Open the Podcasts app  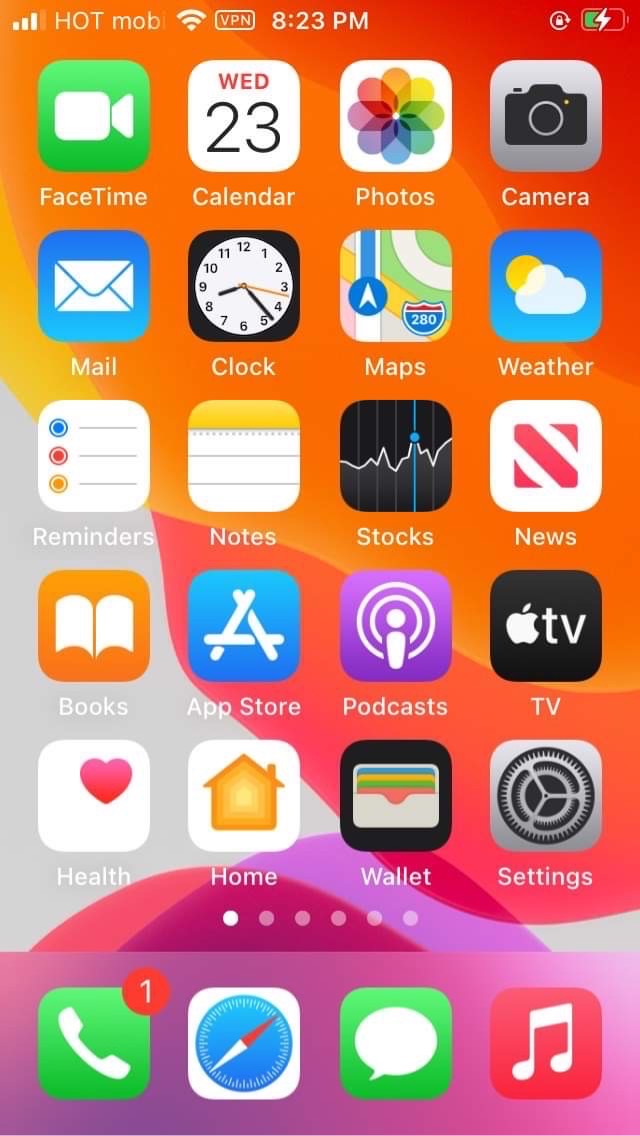(x=395, y=626)
